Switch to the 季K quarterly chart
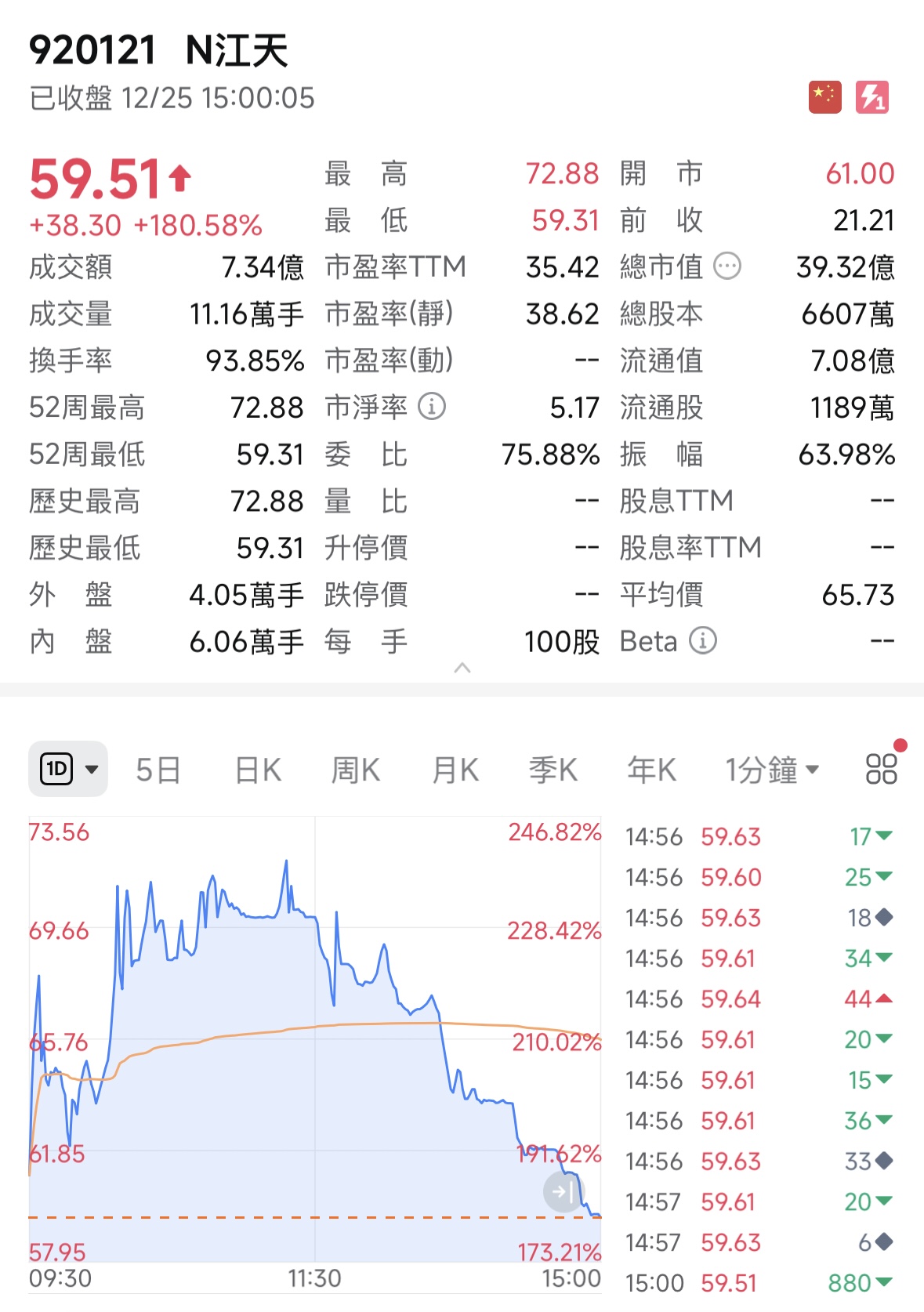The width and height of the screenshot is (924, 1312). (x=553, y=769)
